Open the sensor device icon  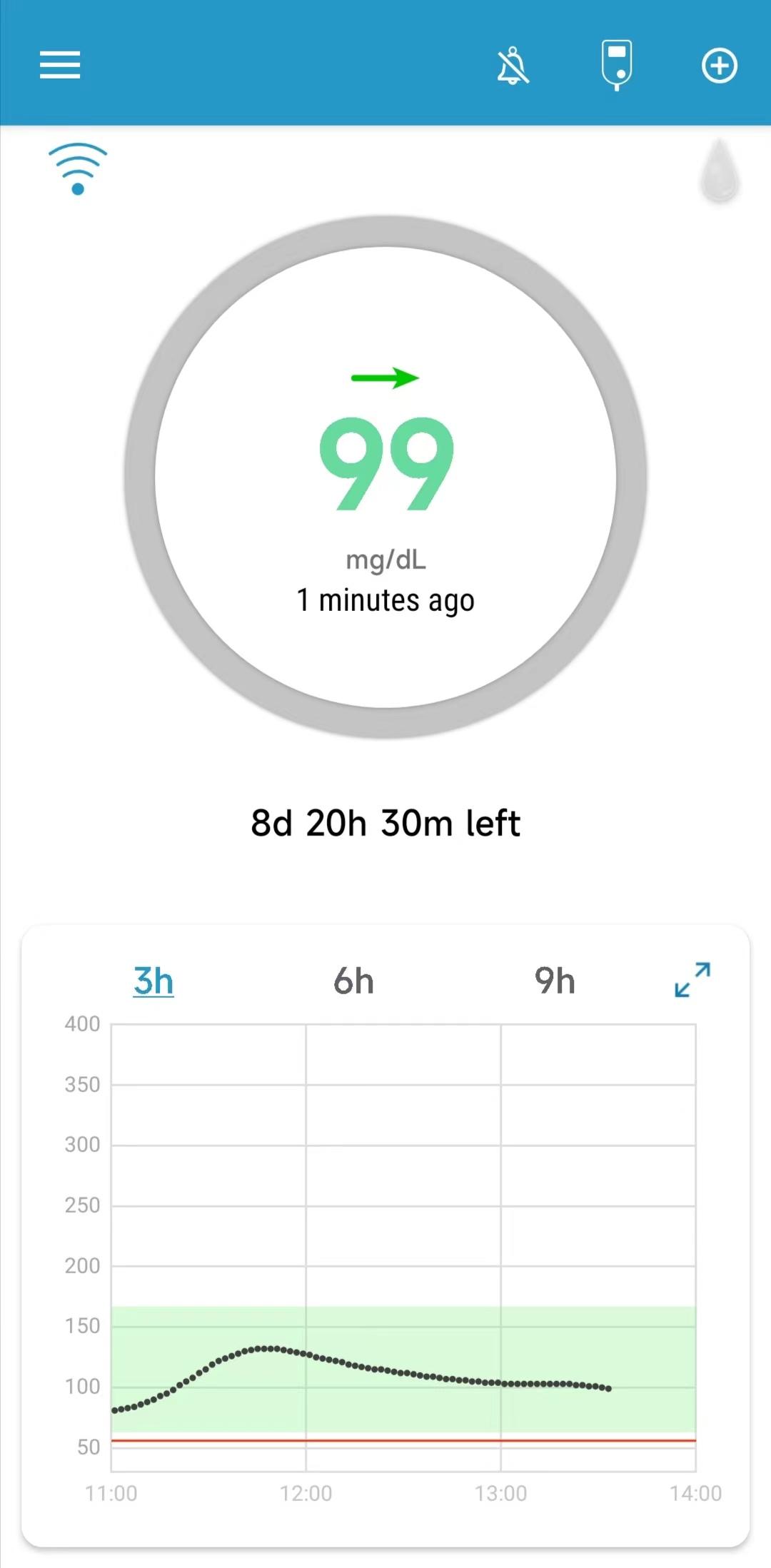coord(616,66)
